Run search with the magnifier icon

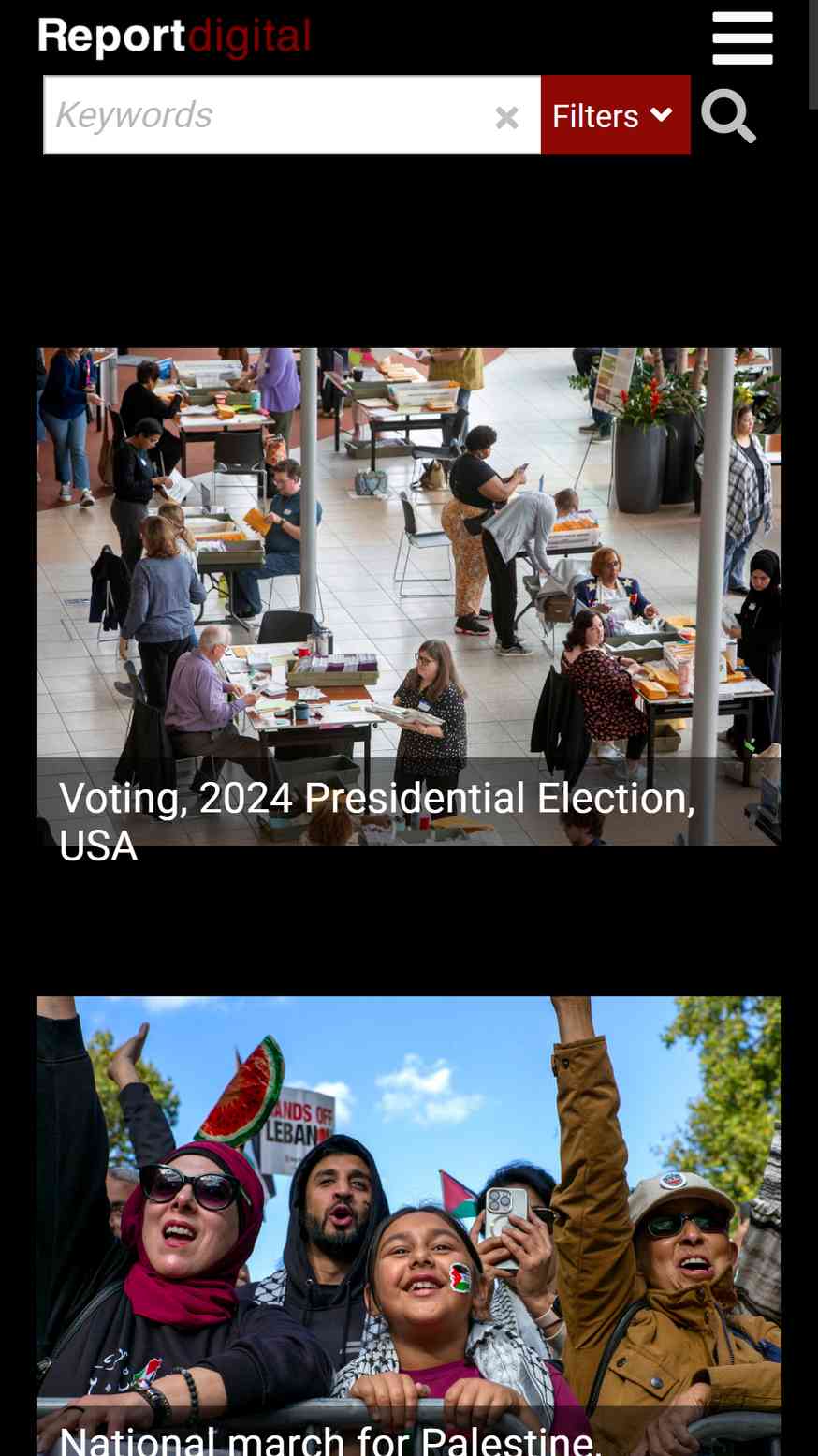(728, 116)
